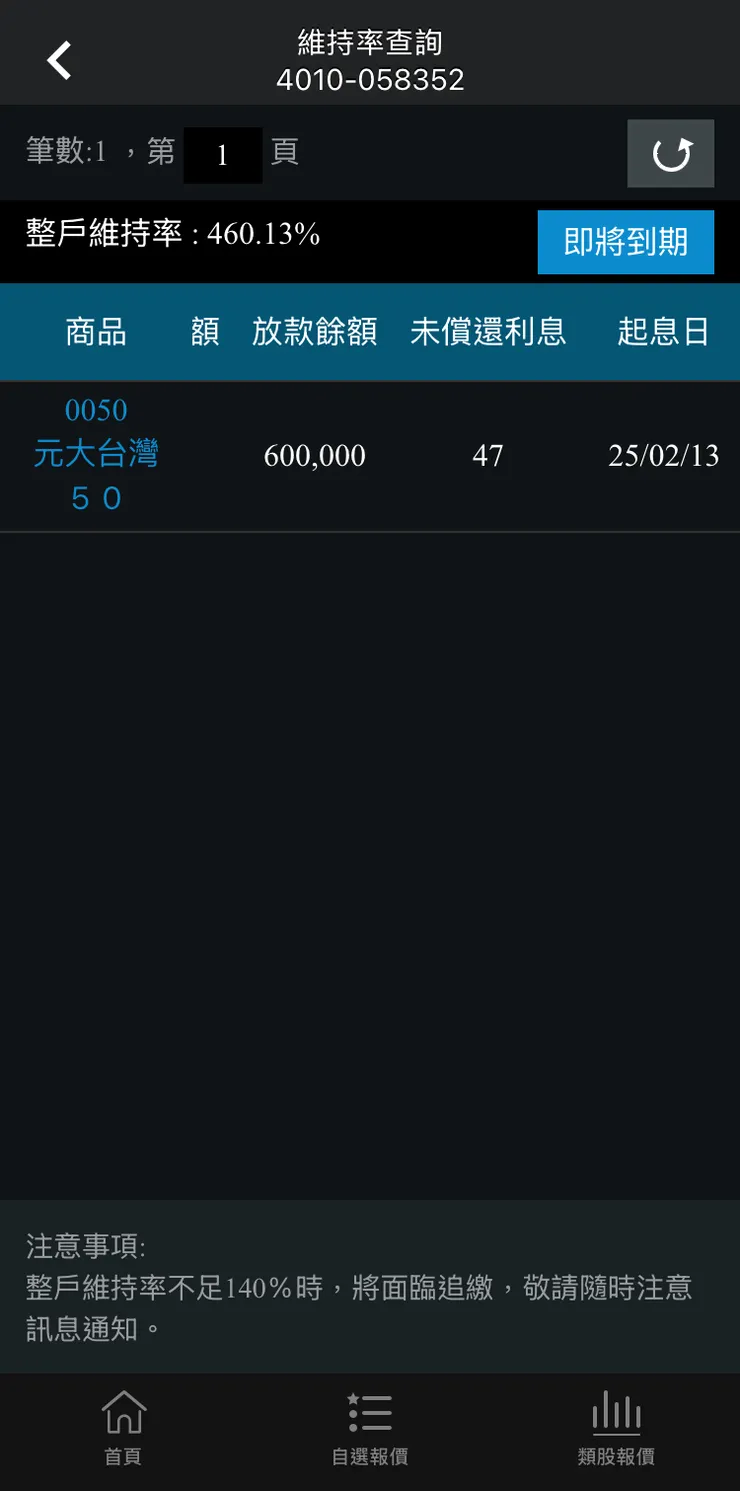
Task: Switch to the 首頁 tab
Action: 123,1427
